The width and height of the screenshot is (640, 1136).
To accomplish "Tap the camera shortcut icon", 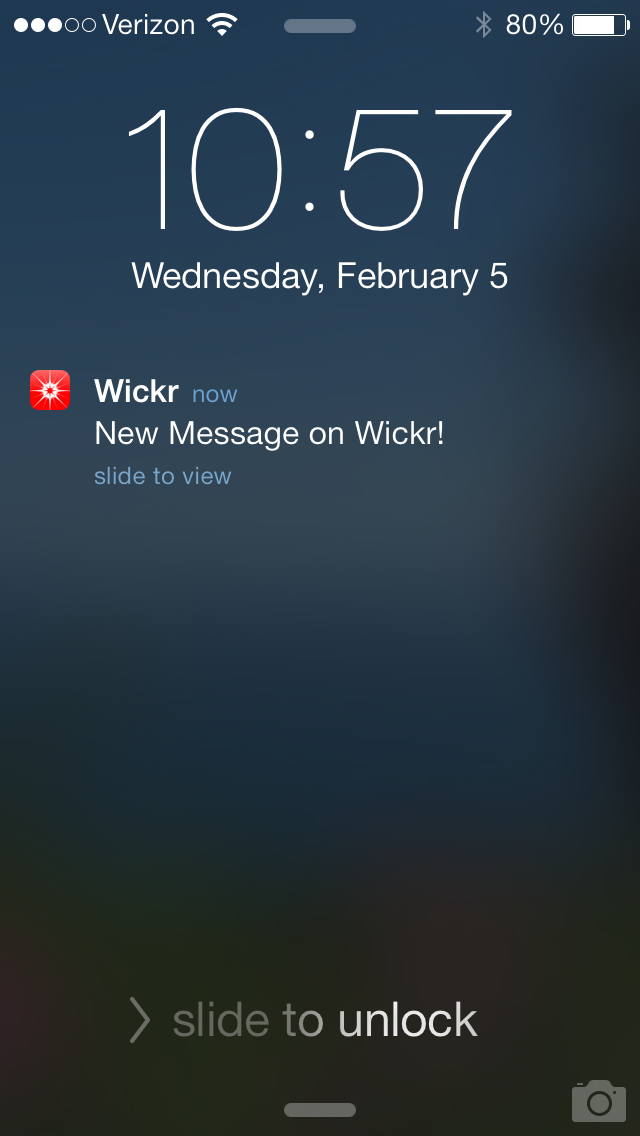I will 598,1100.
